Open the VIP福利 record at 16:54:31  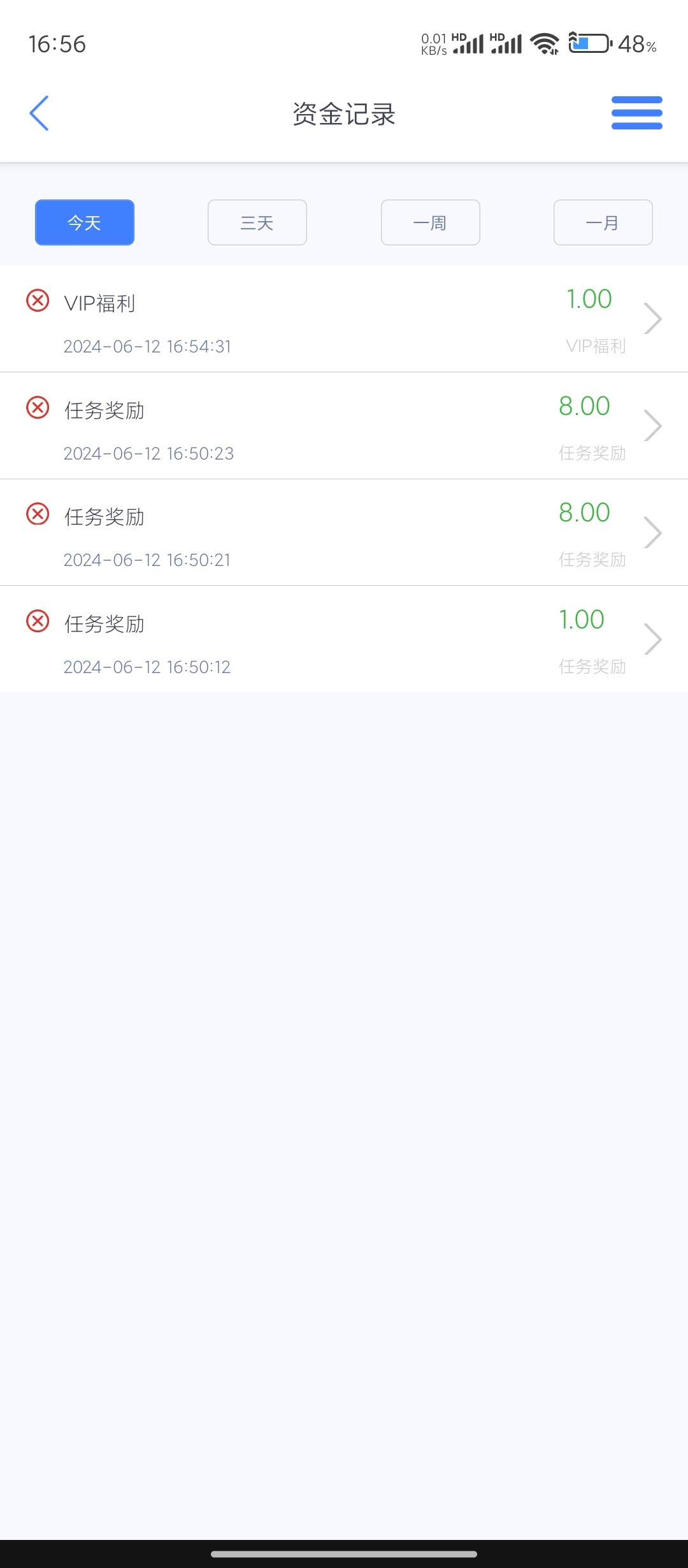[344, 319]
